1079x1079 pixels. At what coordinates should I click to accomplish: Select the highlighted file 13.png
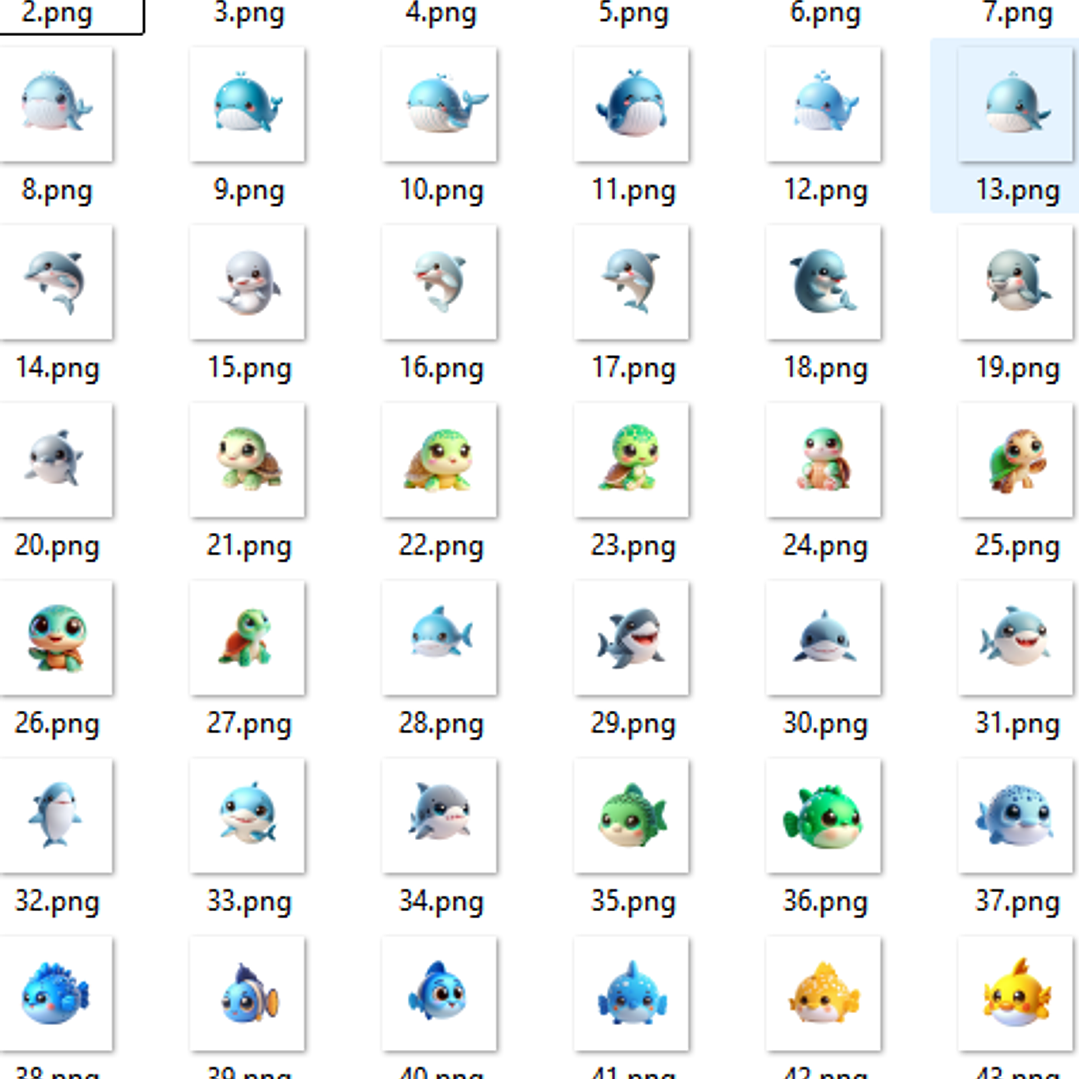(x=1015, y=104)
